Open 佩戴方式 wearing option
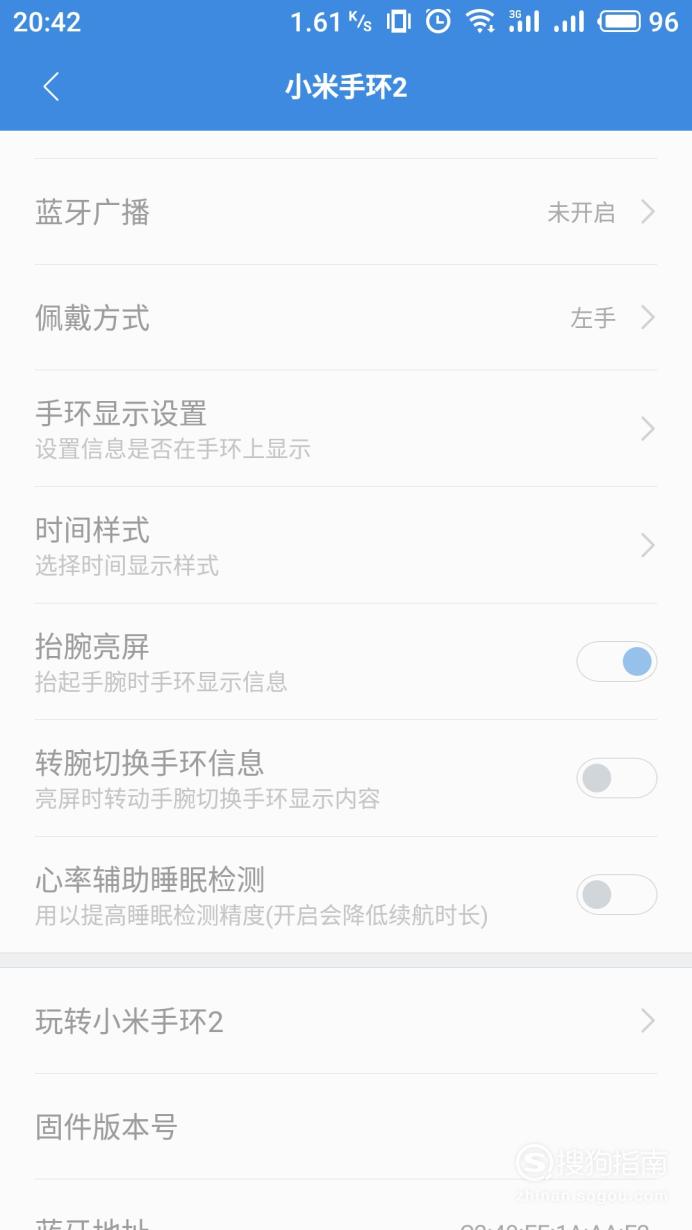692x1230 pixels. (x=346, y=318)
